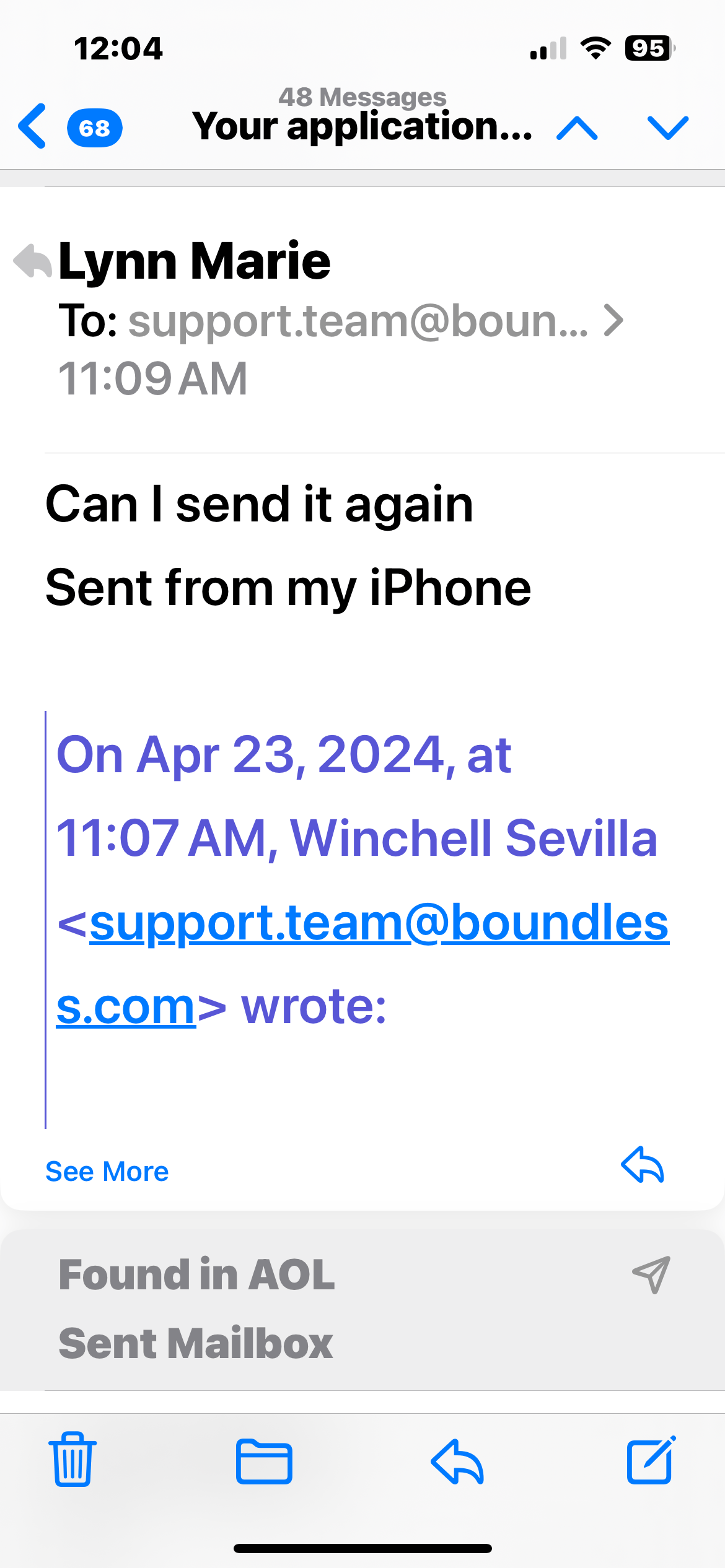Open sender Lynn Marie's contact details
Viewport: 725px width, 1568px height.
pyautogui.click(x=194, y=261)
